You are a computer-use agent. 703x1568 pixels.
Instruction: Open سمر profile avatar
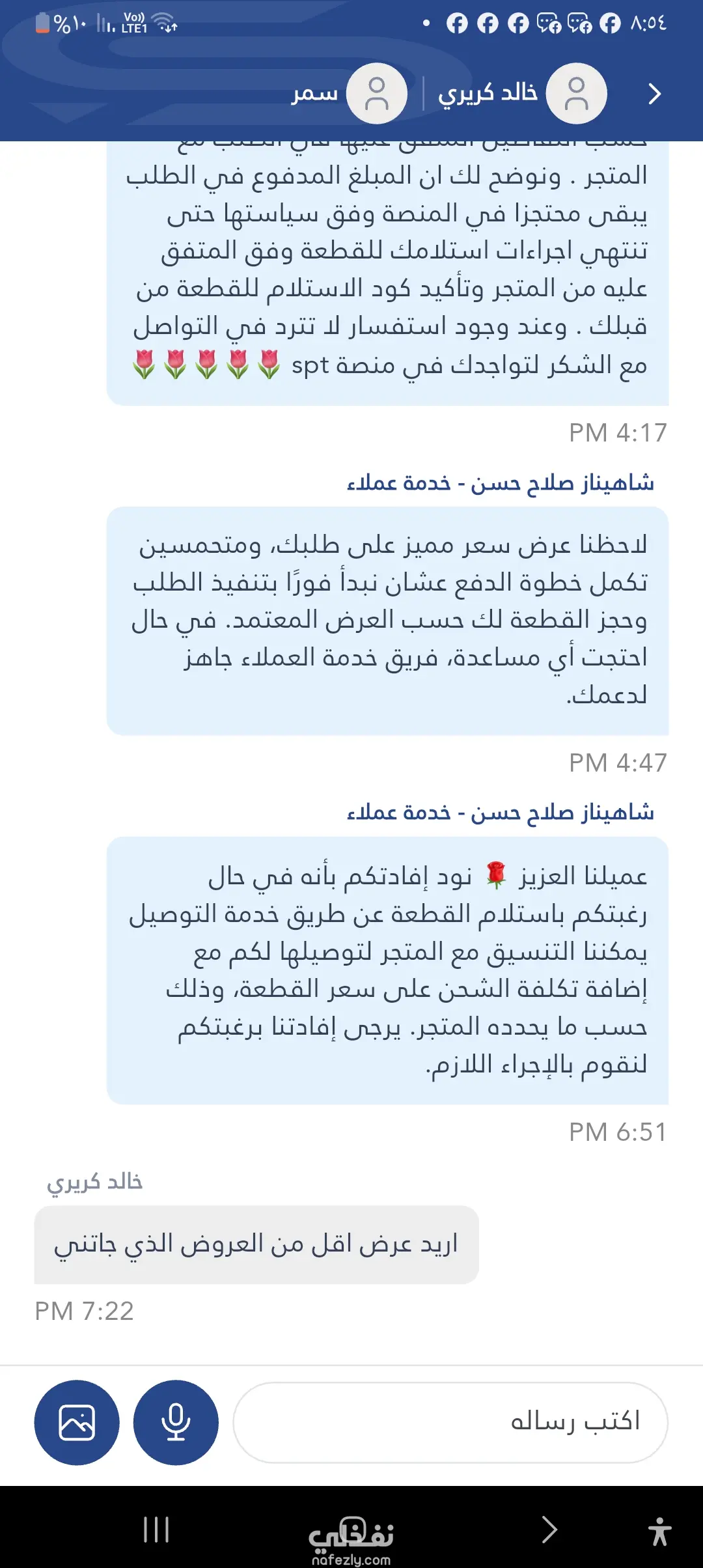[x=376, y=94]
